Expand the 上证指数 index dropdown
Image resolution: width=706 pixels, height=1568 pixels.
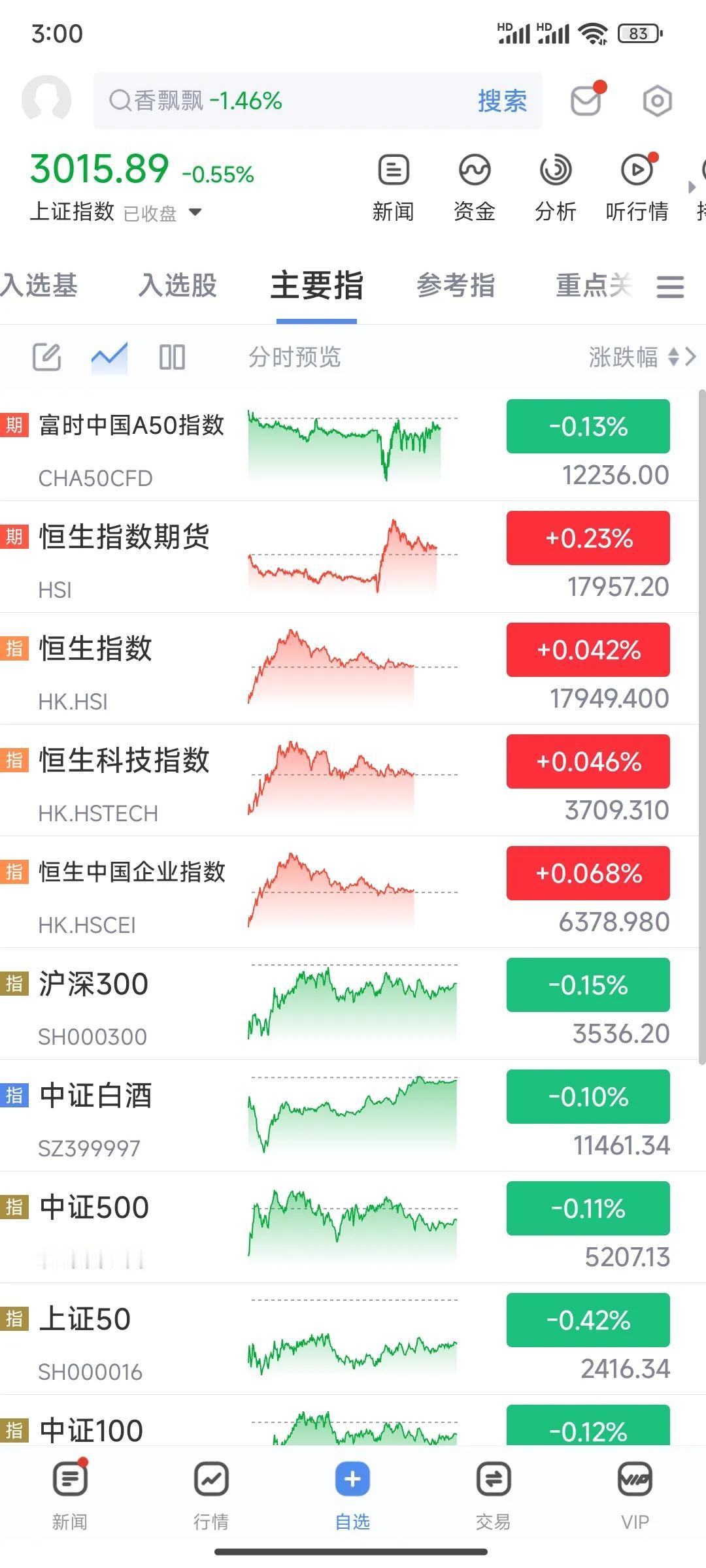195,212
